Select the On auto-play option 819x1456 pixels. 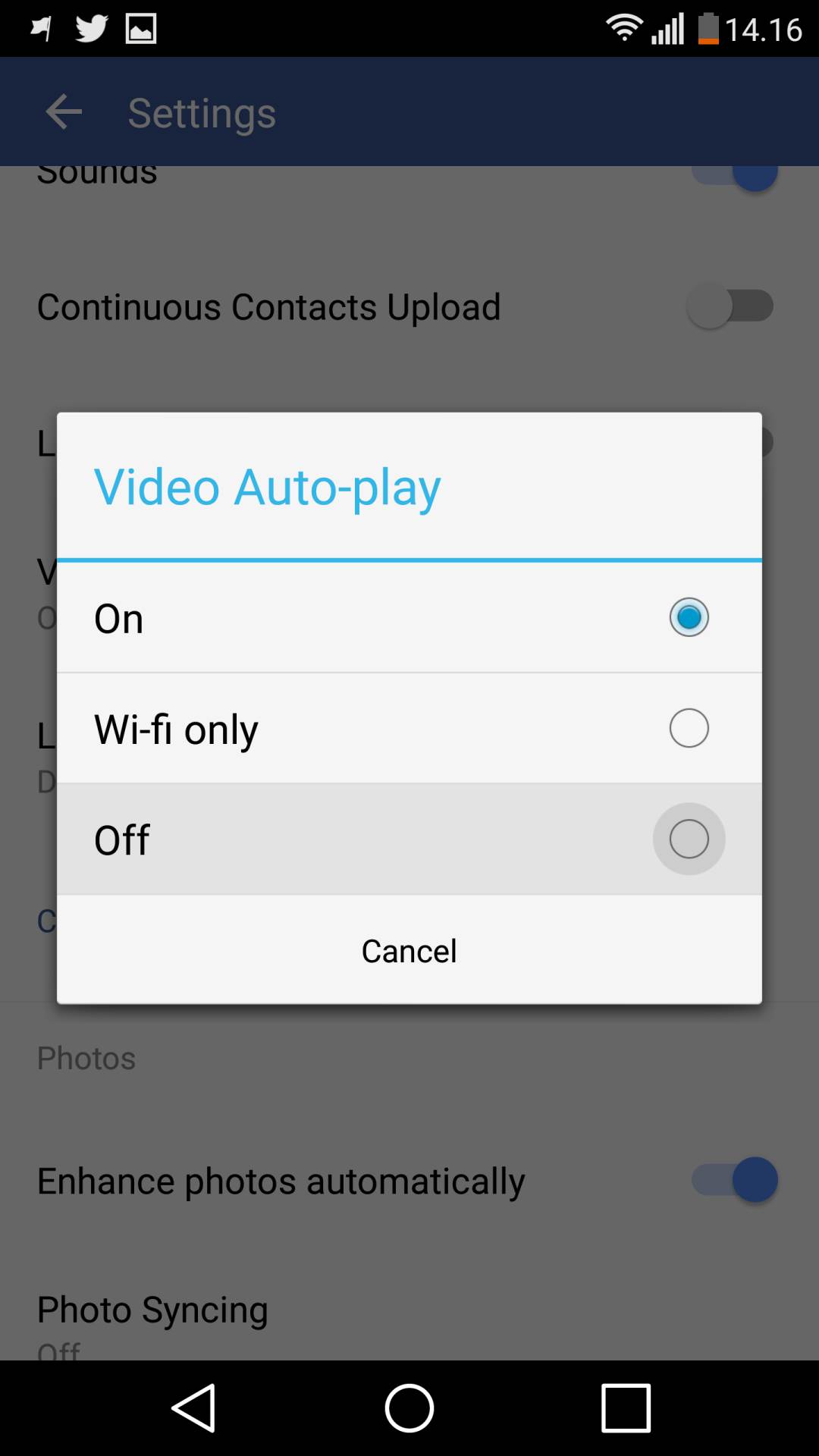409,617
